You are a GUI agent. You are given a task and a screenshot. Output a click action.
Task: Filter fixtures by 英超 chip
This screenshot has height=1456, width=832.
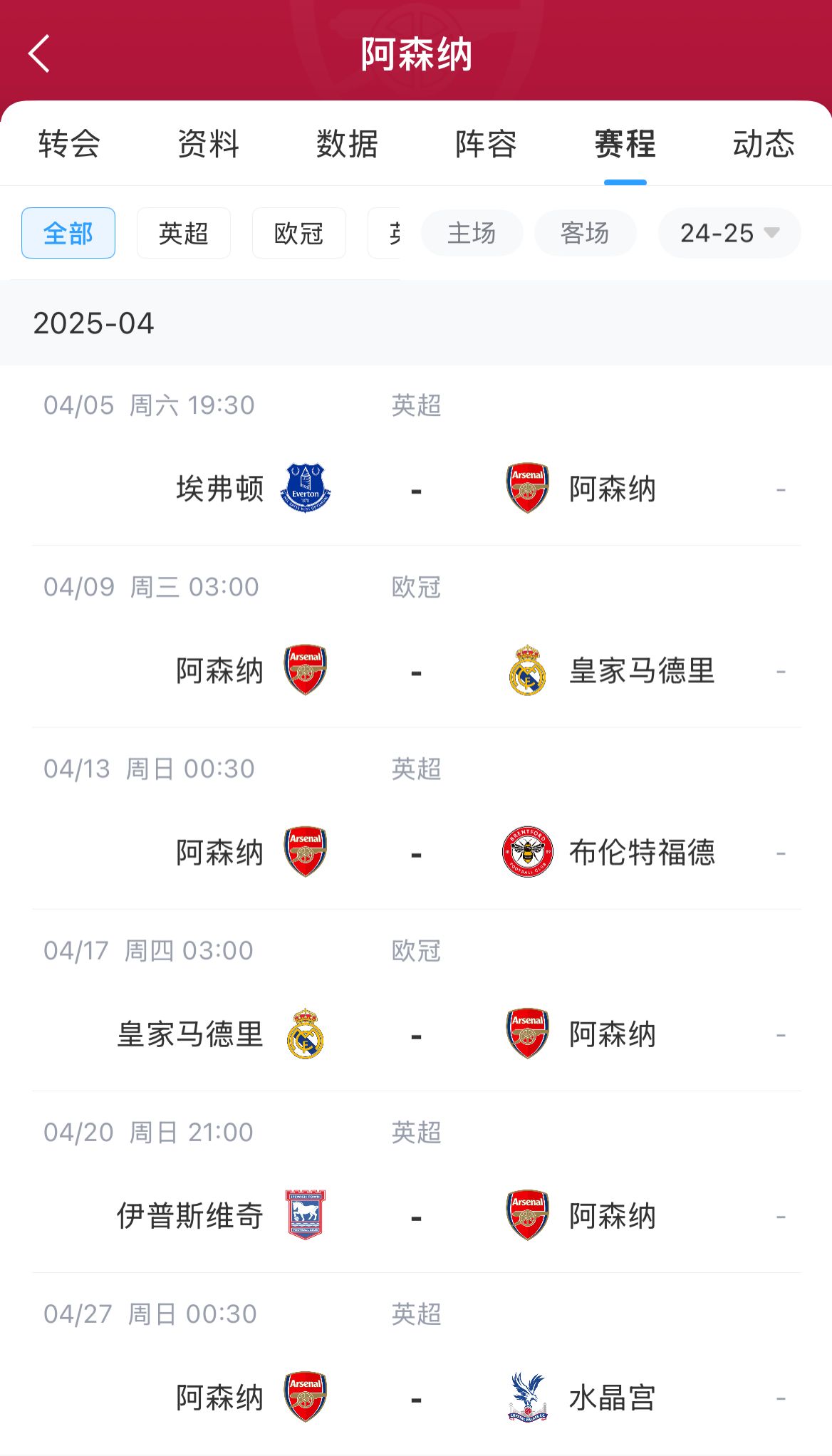coord(184,233)
